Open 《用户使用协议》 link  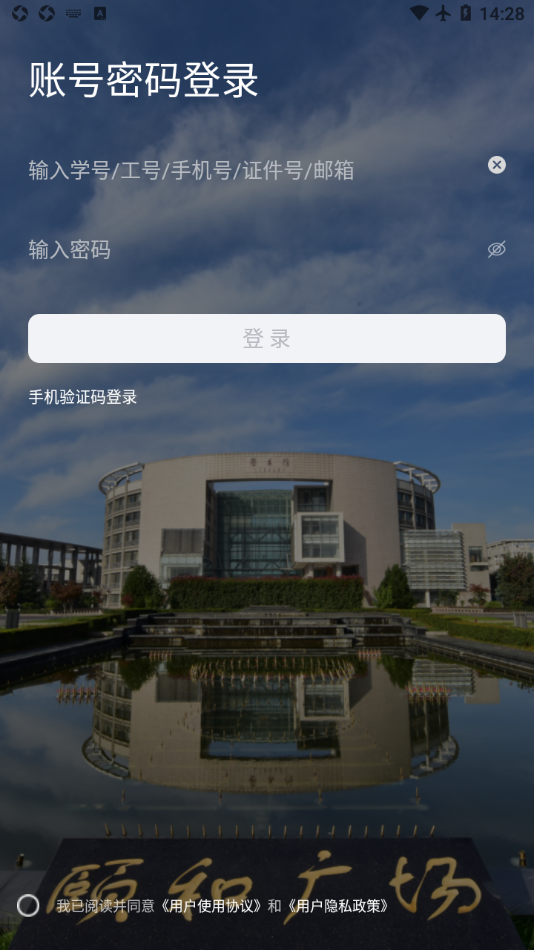pyautogui.click(x=212, y=906)
